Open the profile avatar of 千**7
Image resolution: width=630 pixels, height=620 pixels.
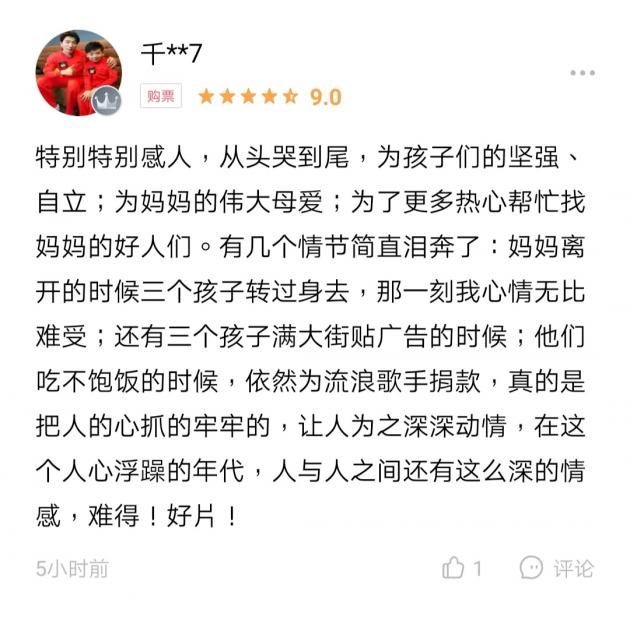(78, 72)
